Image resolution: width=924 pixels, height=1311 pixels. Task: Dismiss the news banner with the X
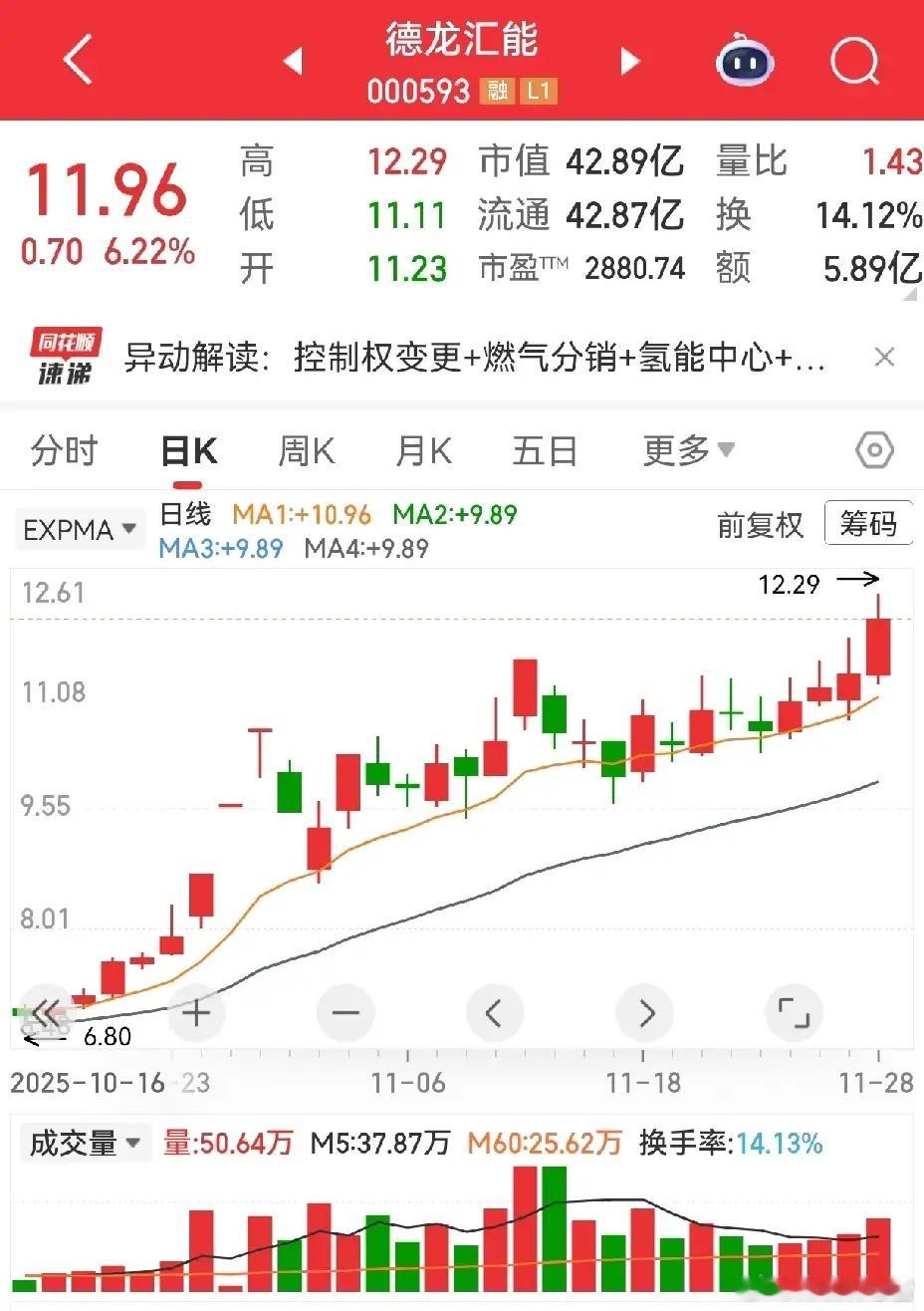point(884,357)
